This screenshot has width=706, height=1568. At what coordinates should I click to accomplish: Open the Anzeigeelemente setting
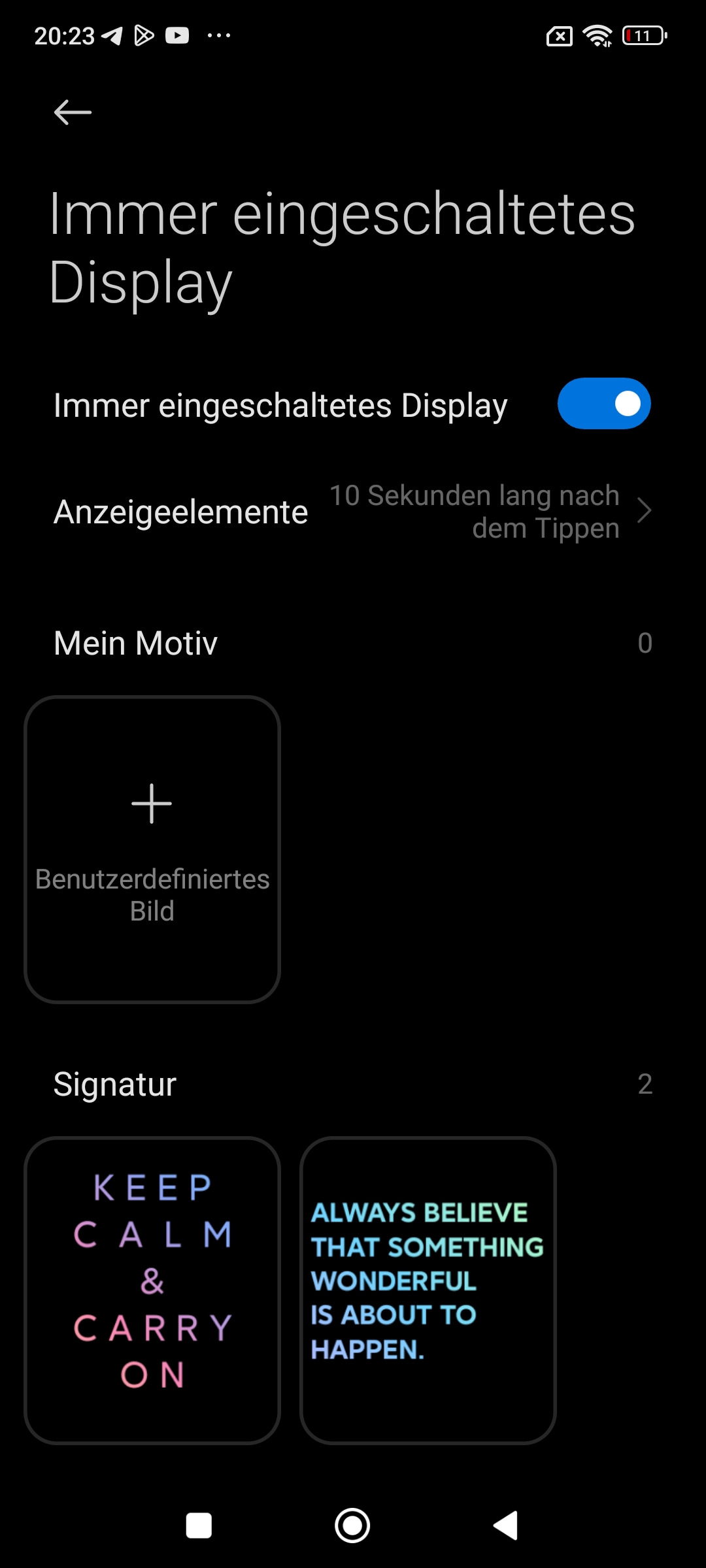tap(353, 512)
